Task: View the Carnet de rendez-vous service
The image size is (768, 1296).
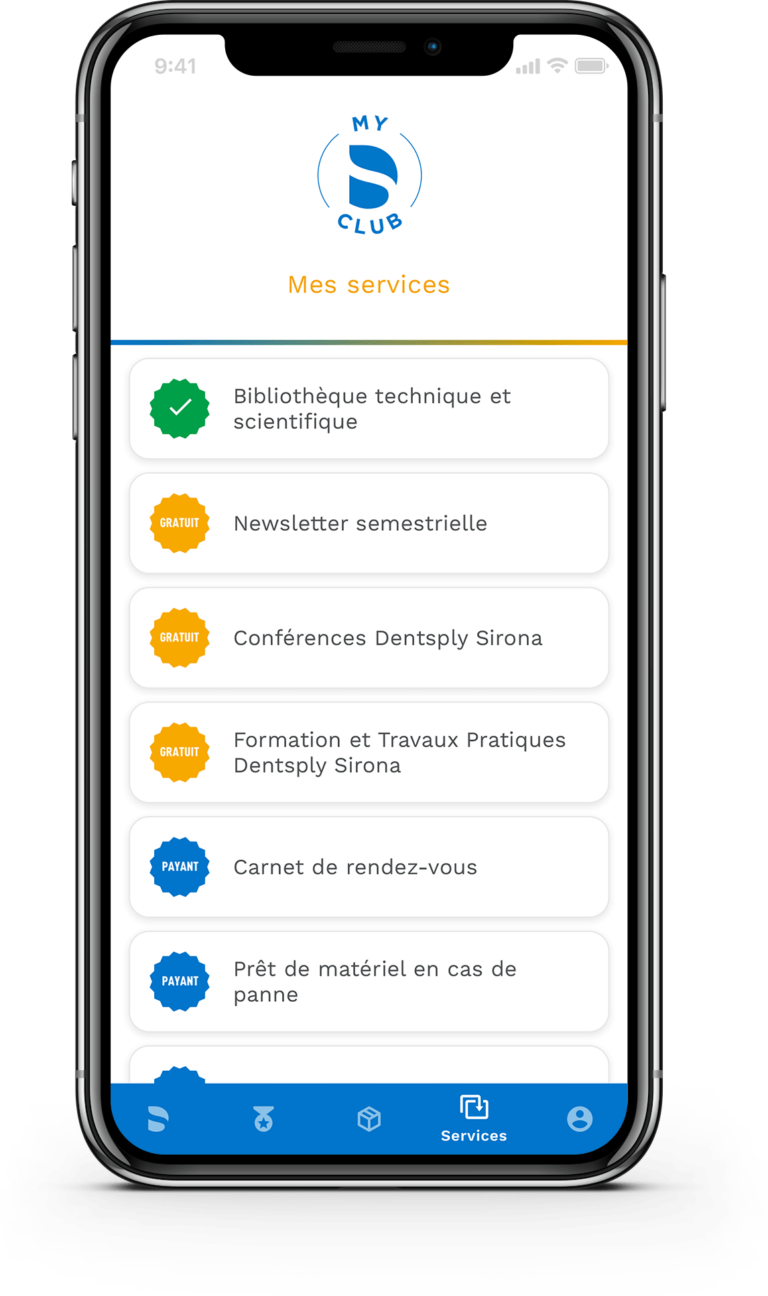Action: coord(369,867)
